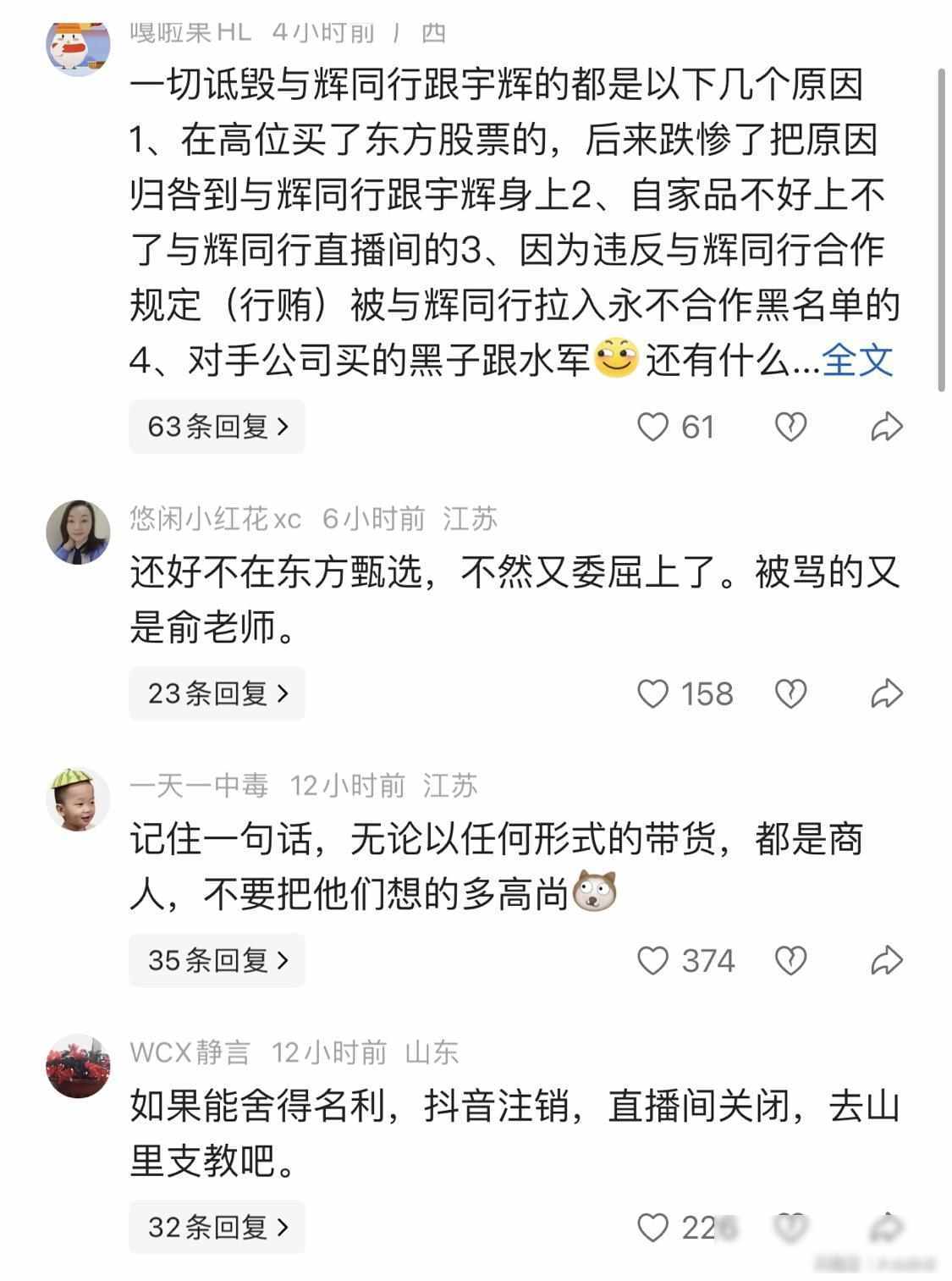Share 悠闲小红花xc's comment

(x=886, y=694)
